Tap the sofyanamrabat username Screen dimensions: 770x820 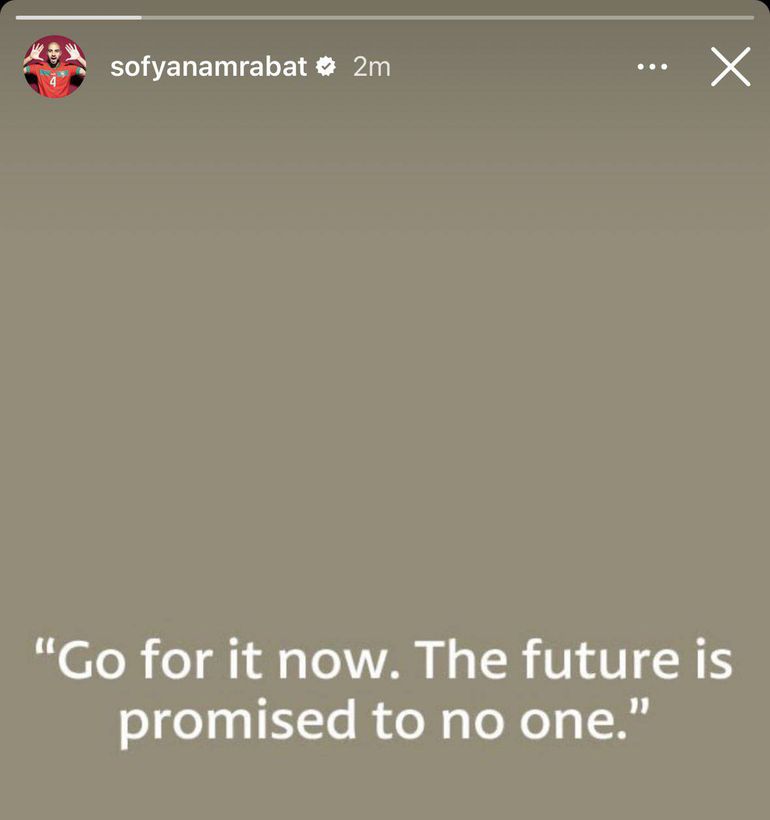point(208,67)
